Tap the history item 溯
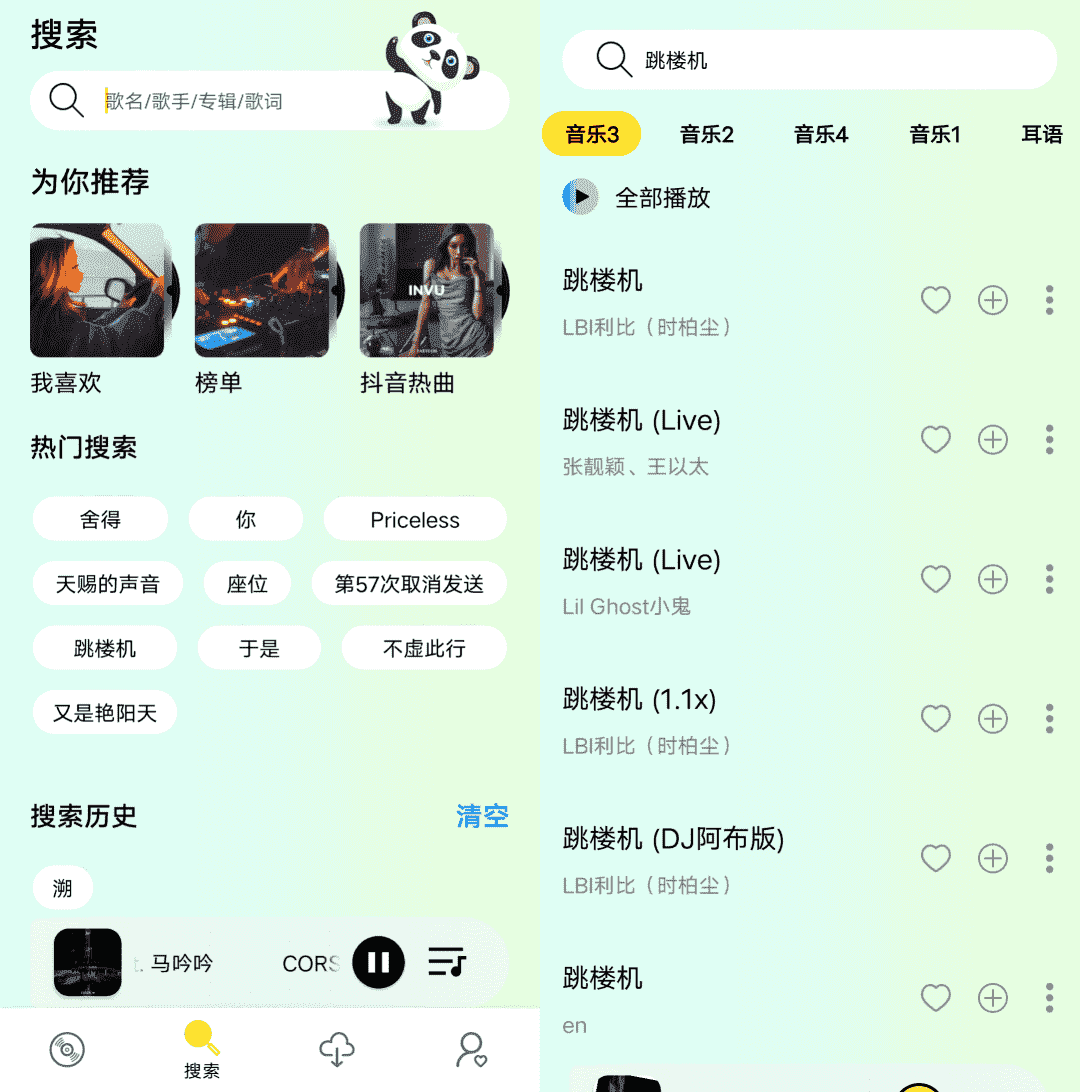The height and width of the screenshot is (1092, 1080). coord(62,888)
